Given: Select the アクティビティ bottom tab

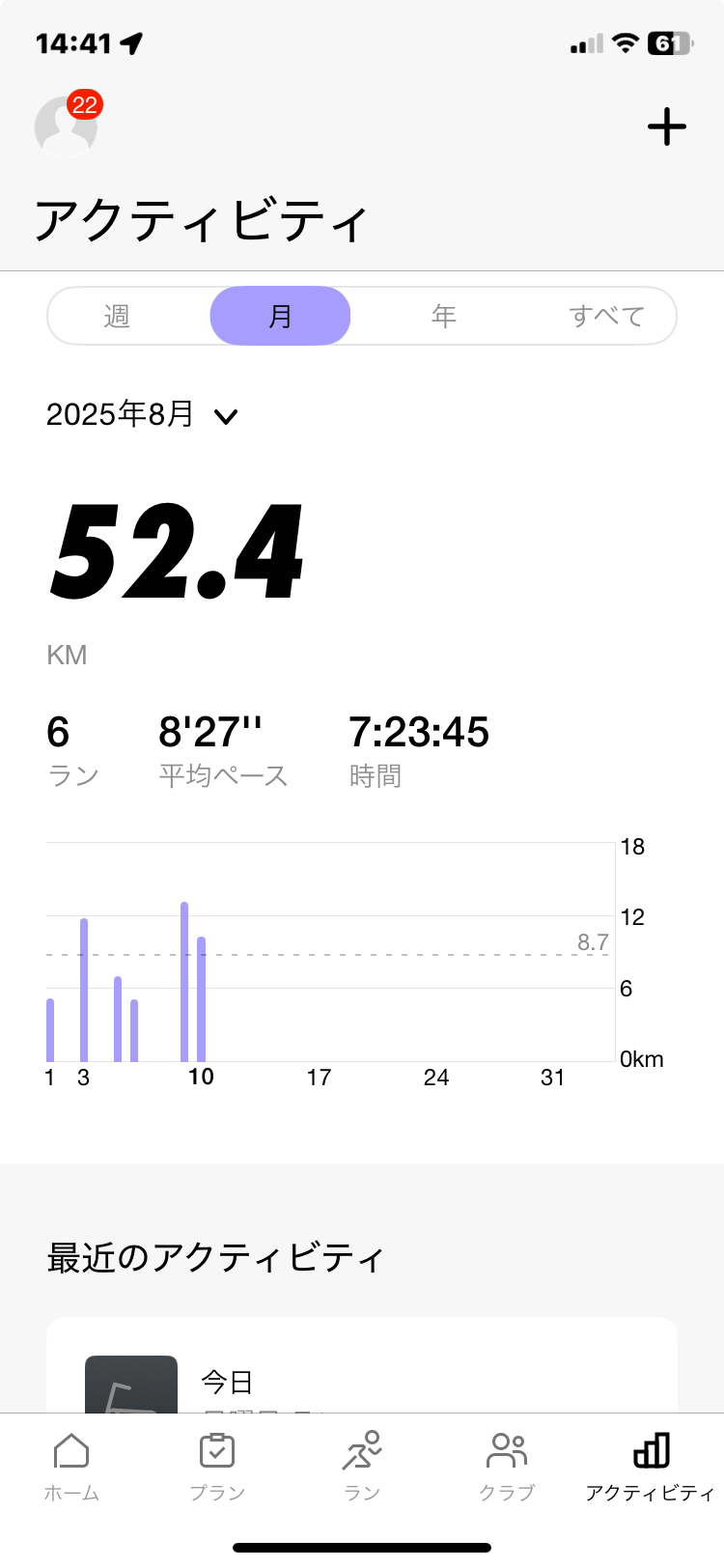Looking at the screenshot, I should tap(651, 1468).
